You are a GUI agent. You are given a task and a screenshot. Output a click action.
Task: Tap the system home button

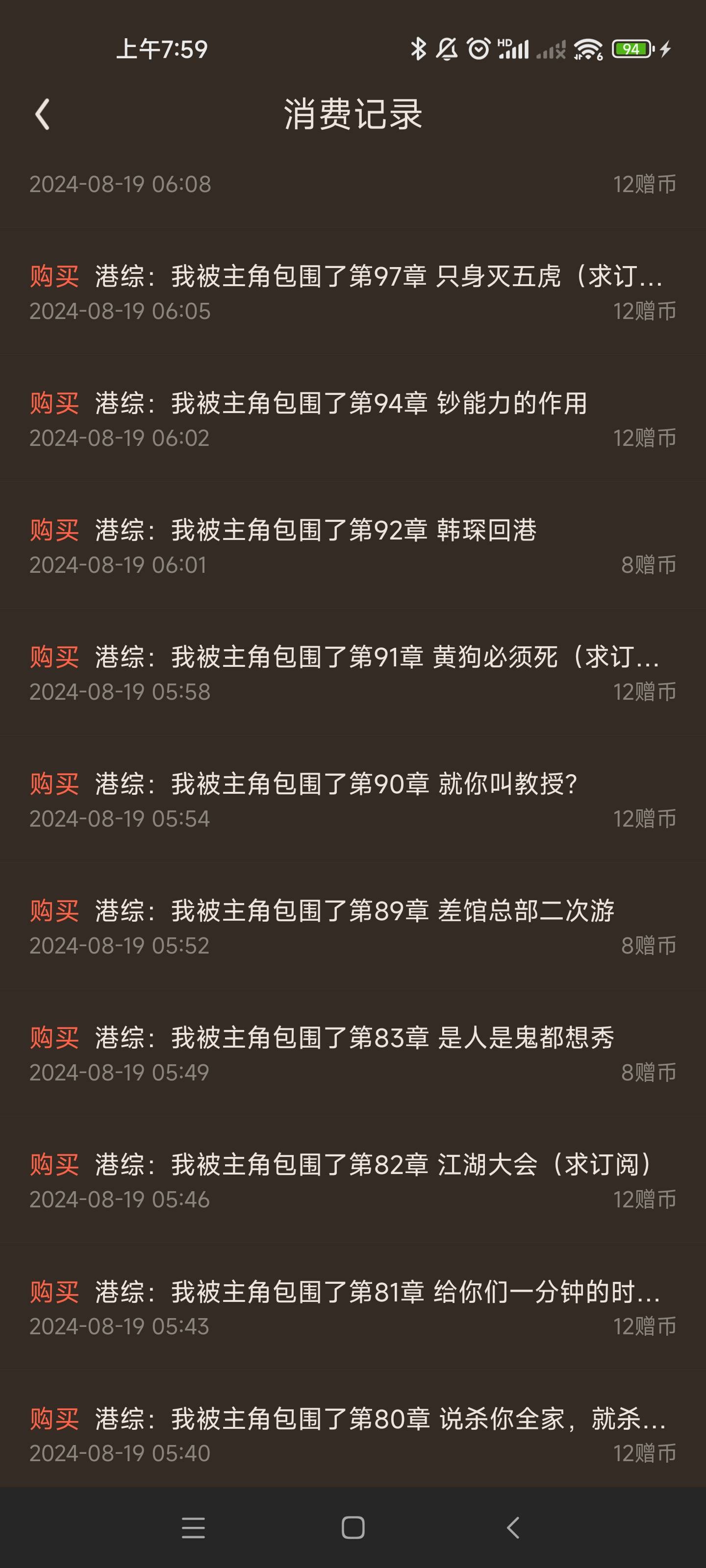[353, 1527]
